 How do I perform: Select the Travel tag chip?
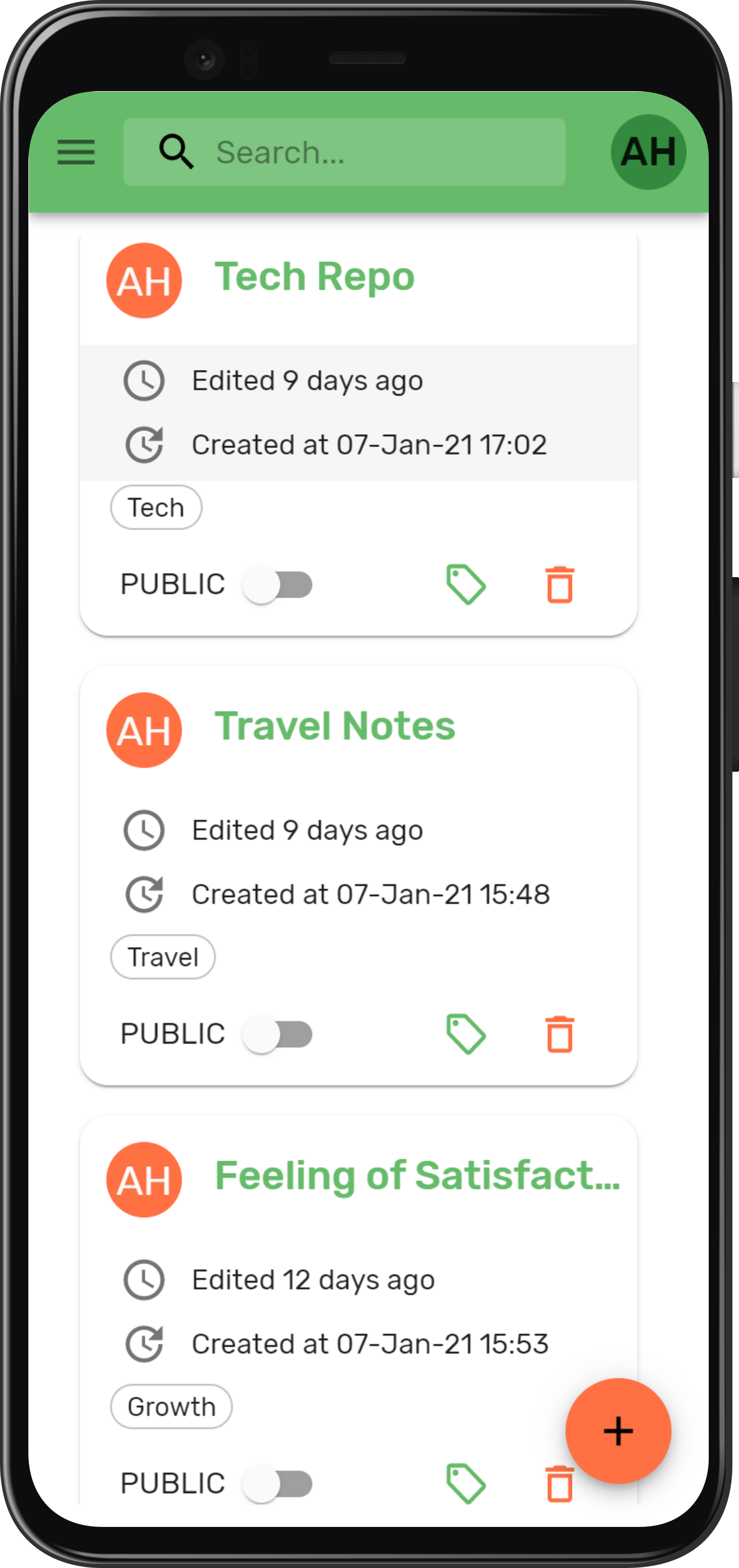pyautogui.click(x=163, y=957)
